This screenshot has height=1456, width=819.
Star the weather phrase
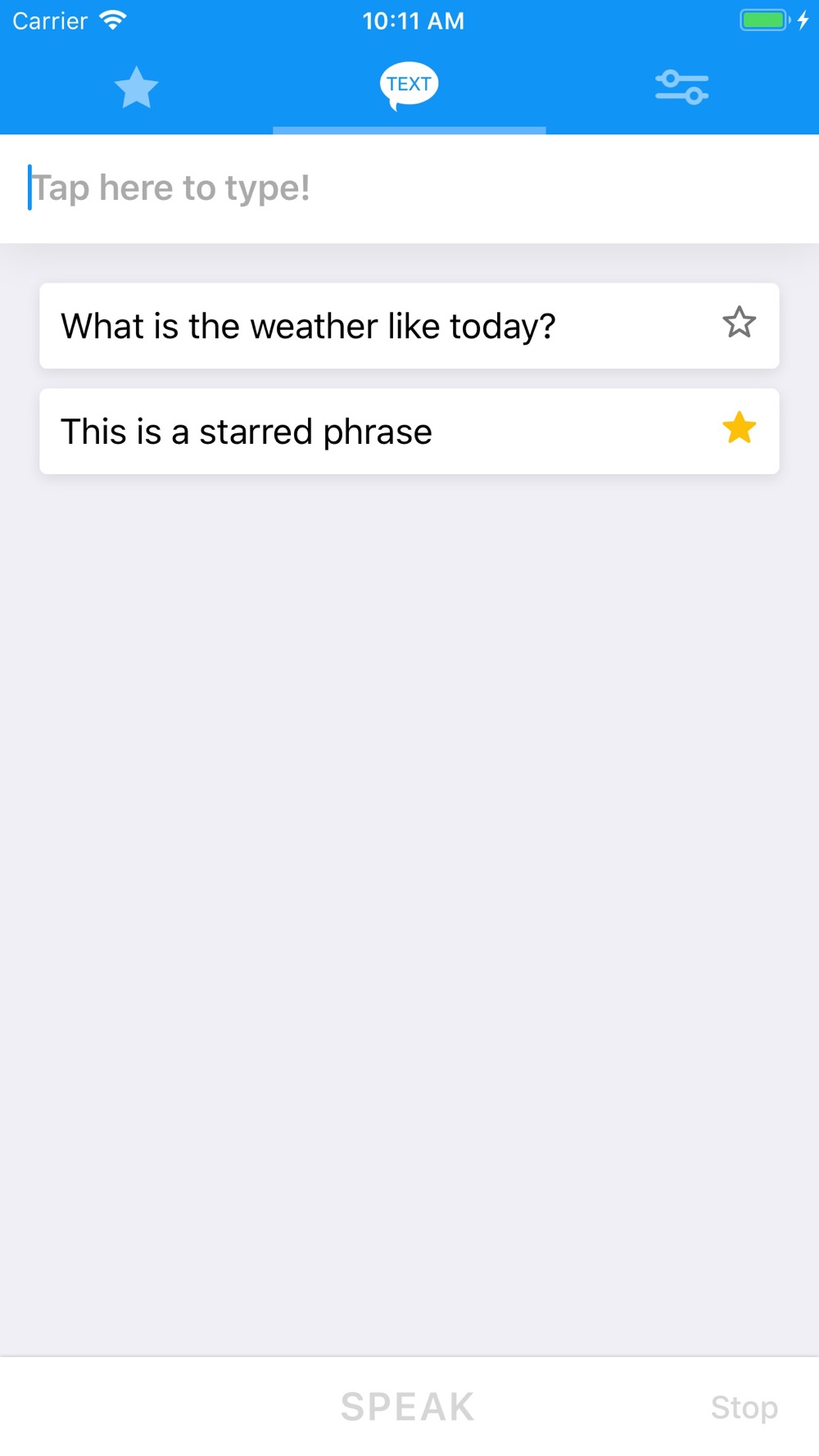click(x=739, y=323)
